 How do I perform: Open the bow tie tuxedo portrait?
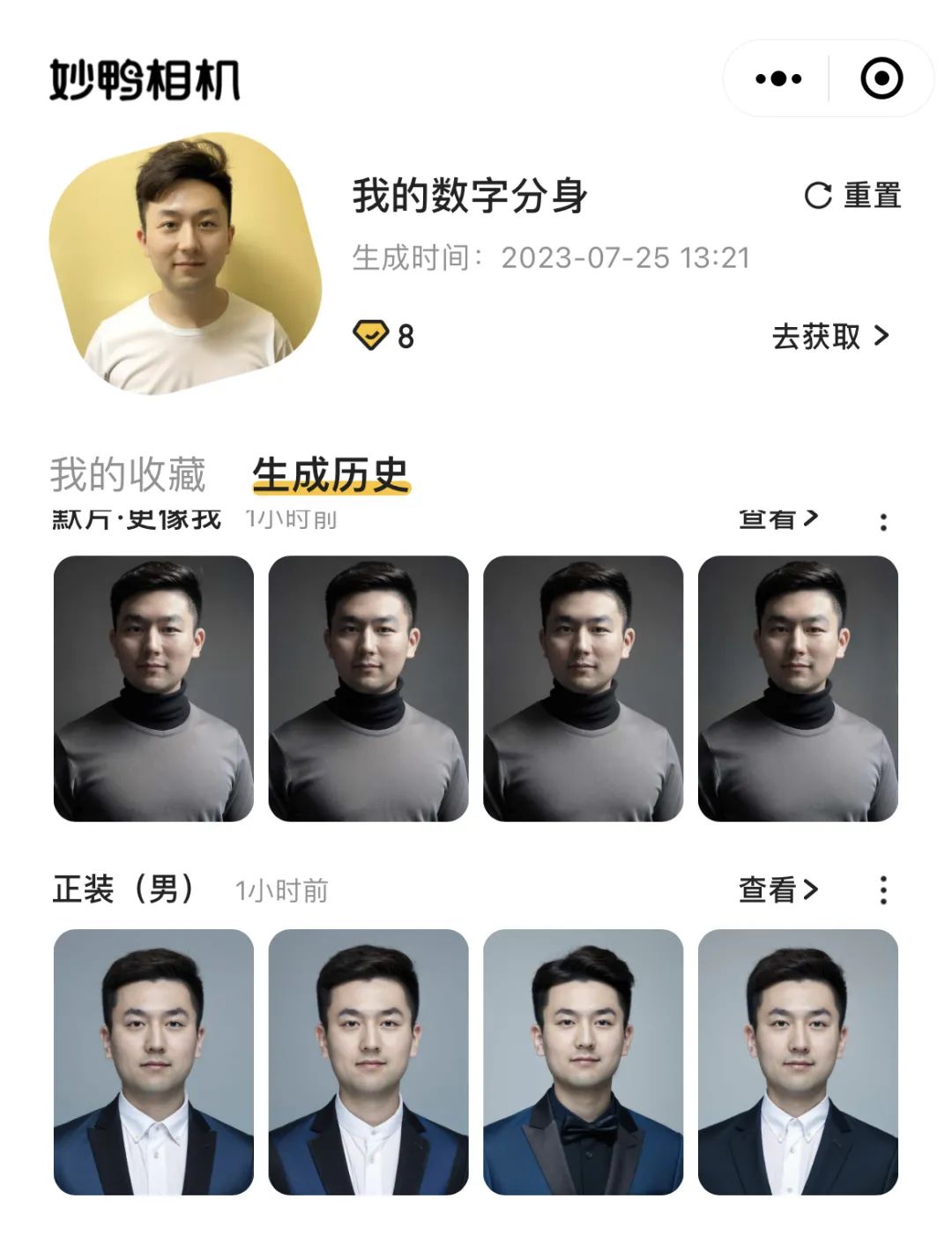583,1061
